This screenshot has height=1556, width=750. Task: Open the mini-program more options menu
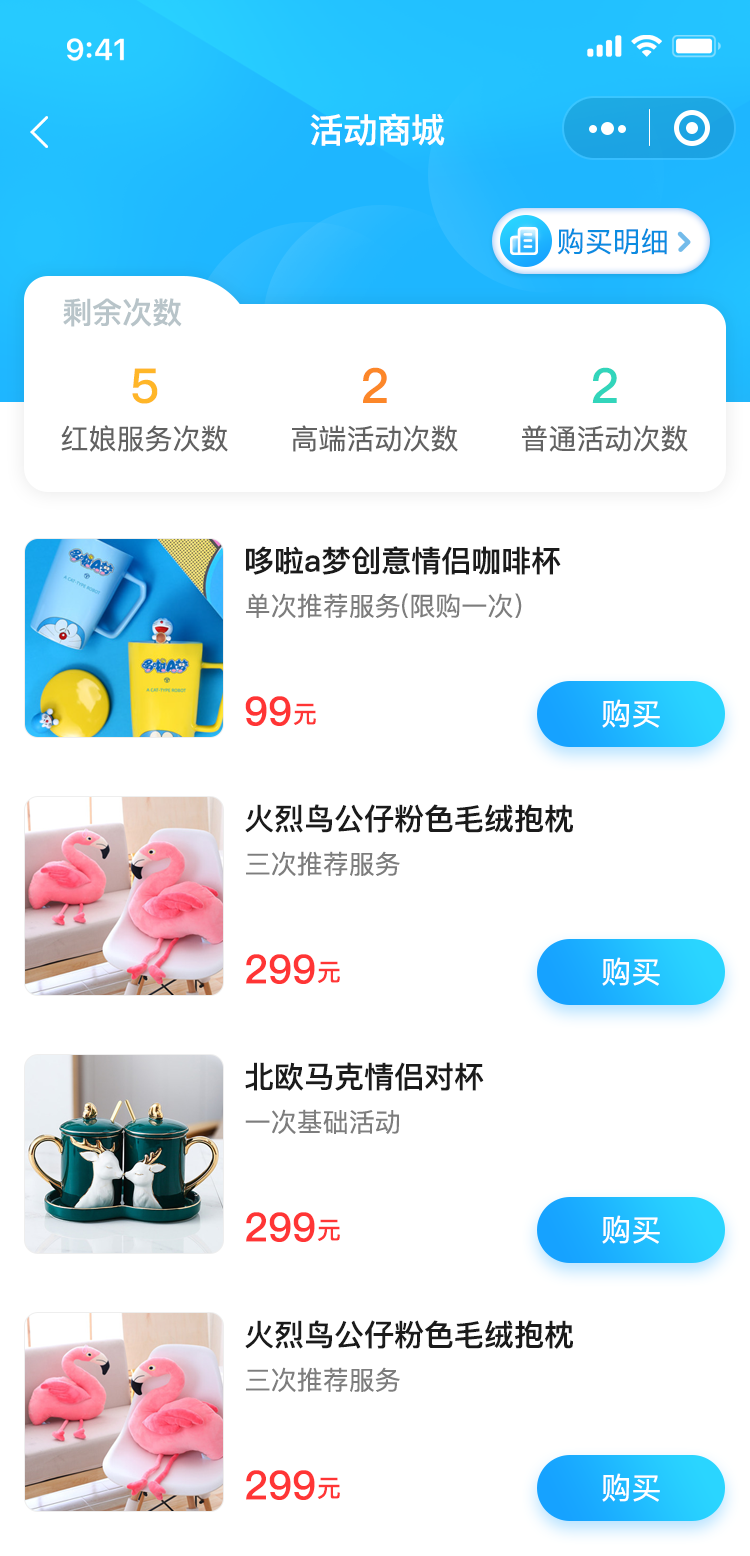coord(607,129)
